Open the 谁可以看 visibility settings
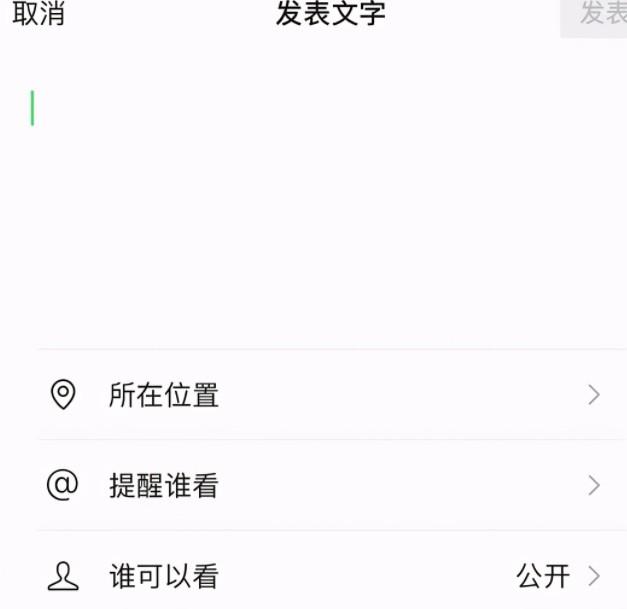 pyautogui.click(x=320, y=576)
